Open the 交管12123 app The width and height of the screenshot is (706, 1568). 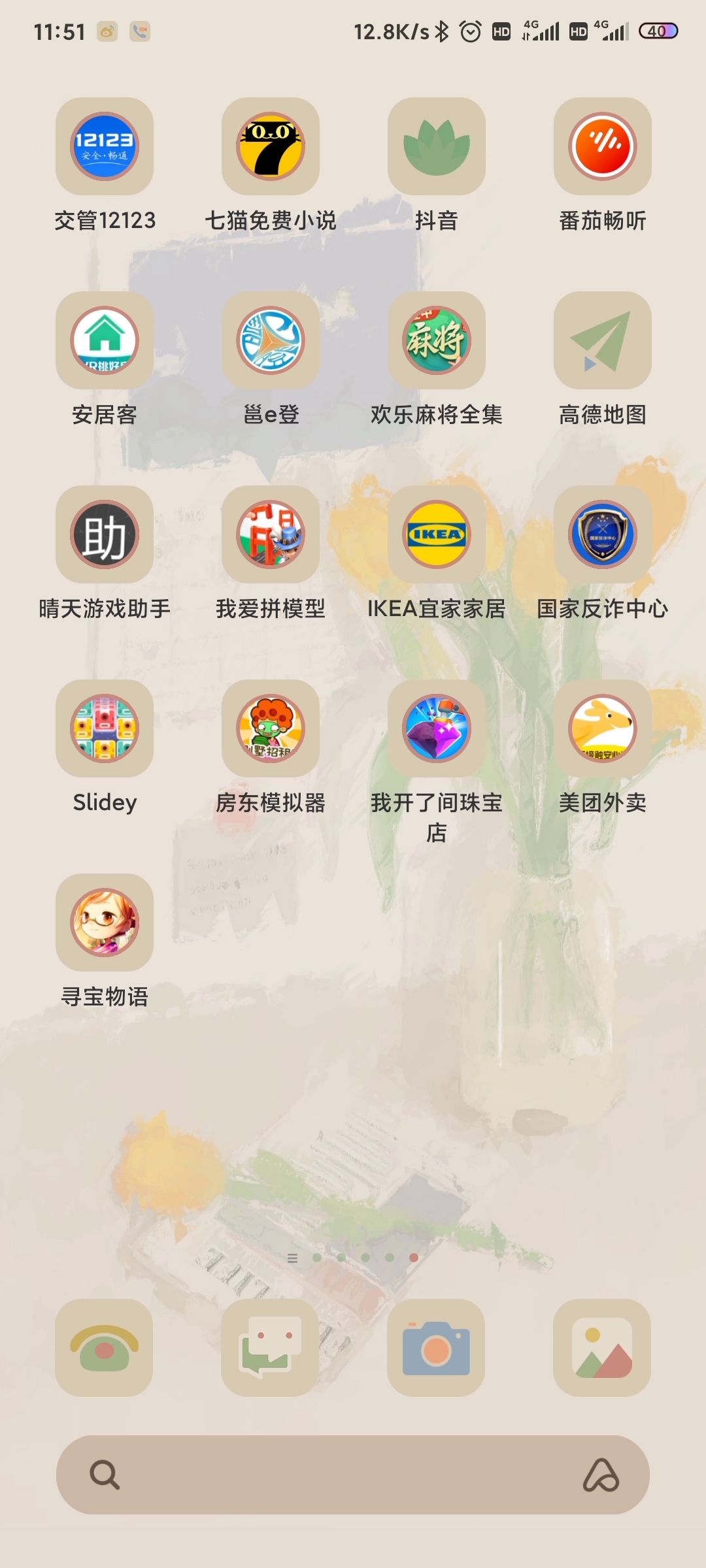click(105, 146)
